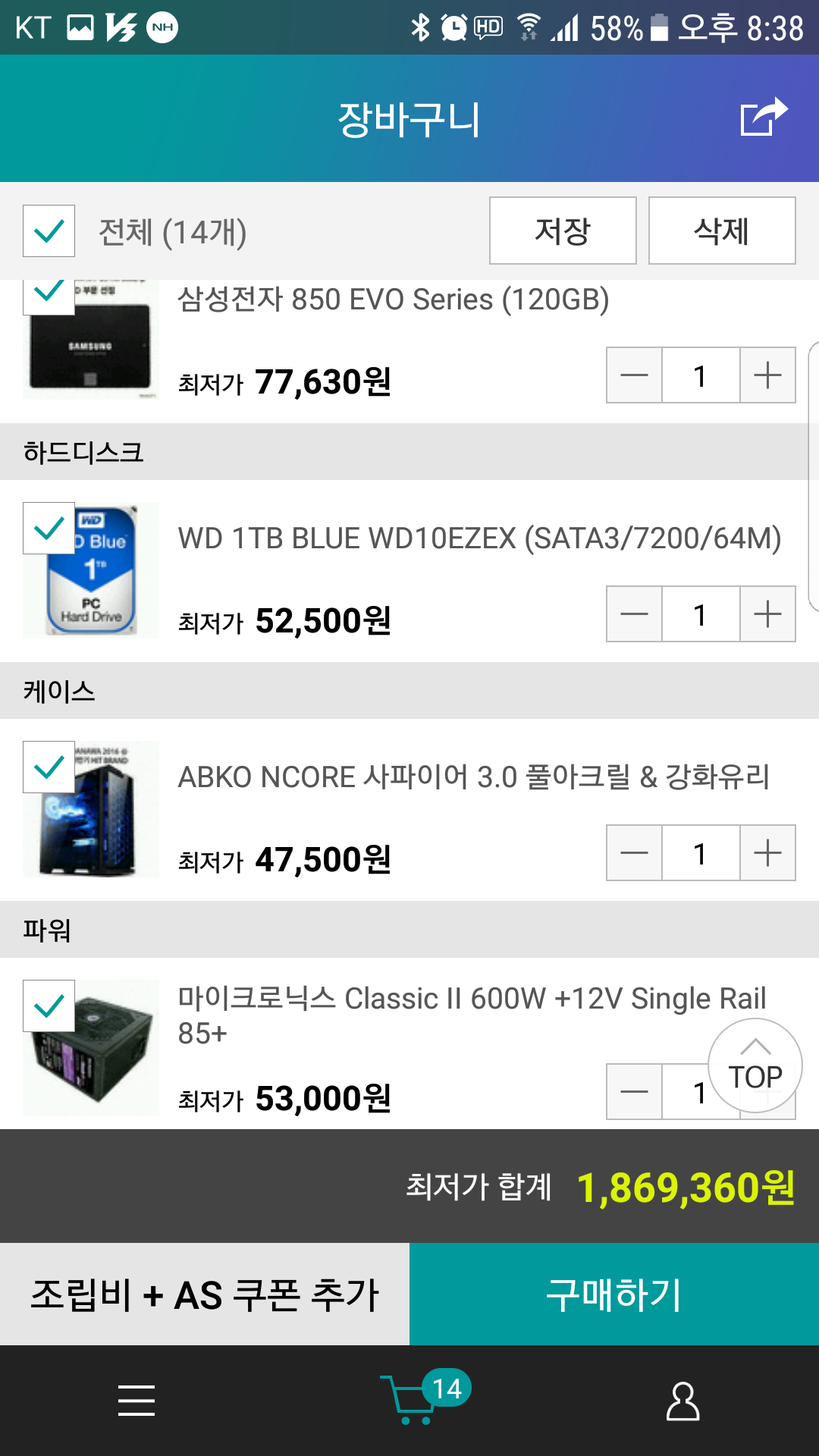The width and height of the screenshot is (819, 1456).
Task: Decrease quantity of 삼성전자 850 EVO
Action: pos(634,375)
